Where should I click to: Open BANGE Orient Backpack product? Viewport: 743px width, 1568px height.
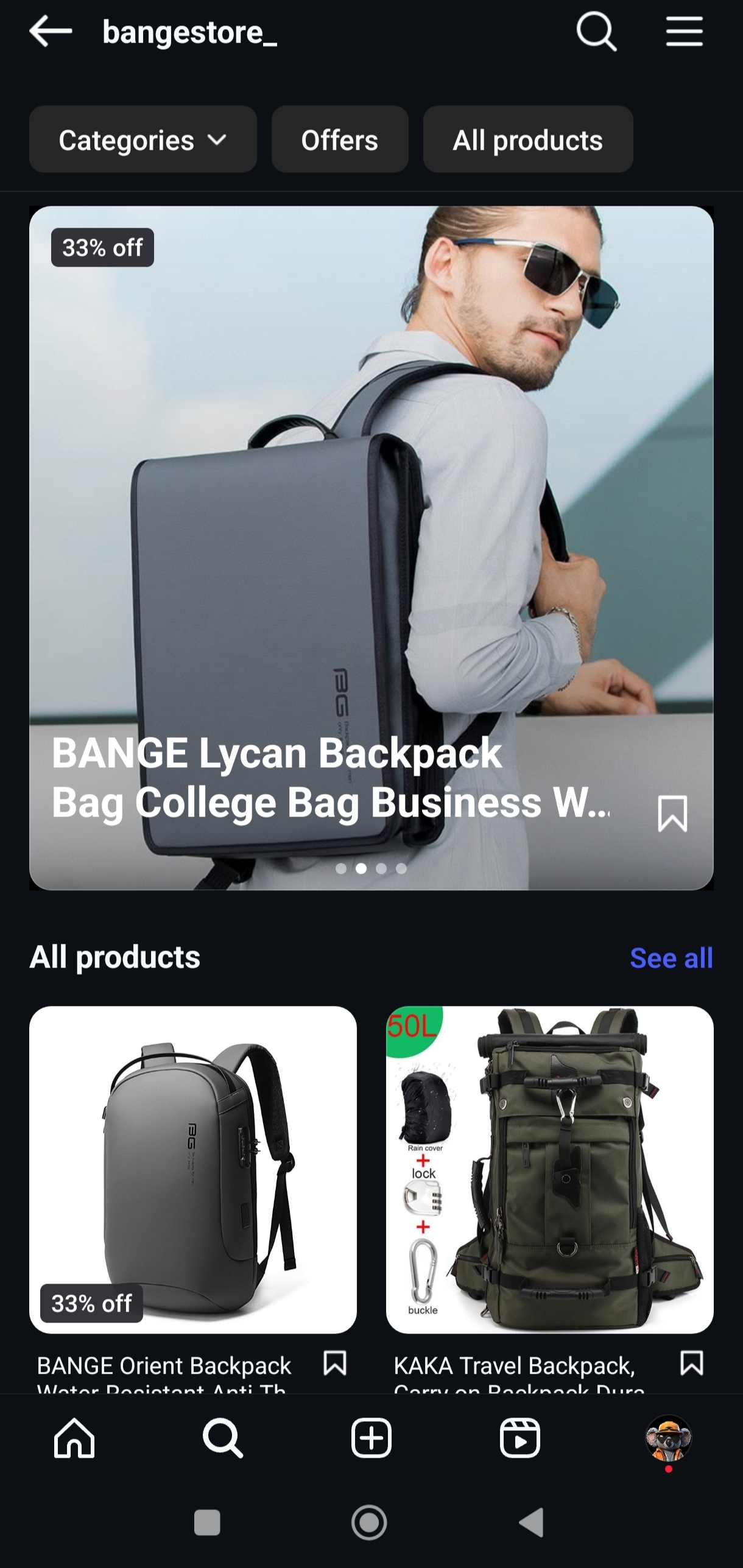(x=192, y=1169)
